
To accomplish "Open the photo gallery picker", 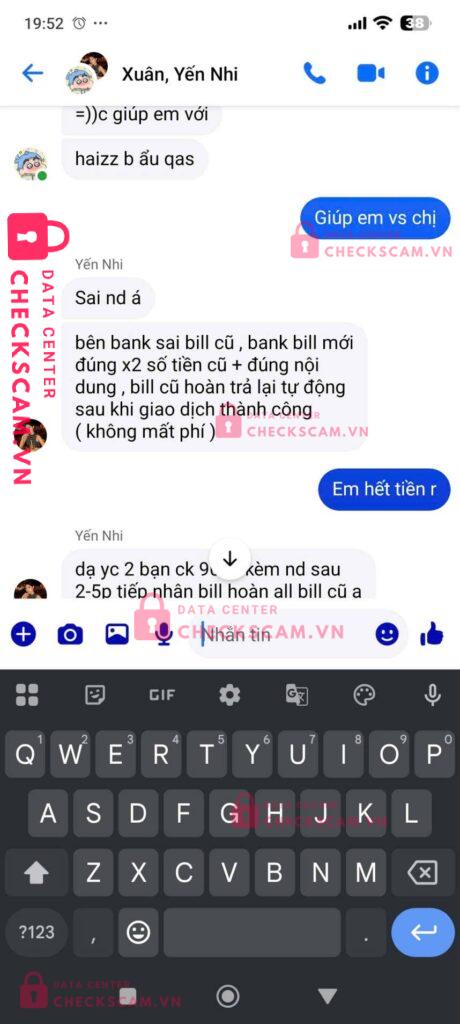I will 117,633.
